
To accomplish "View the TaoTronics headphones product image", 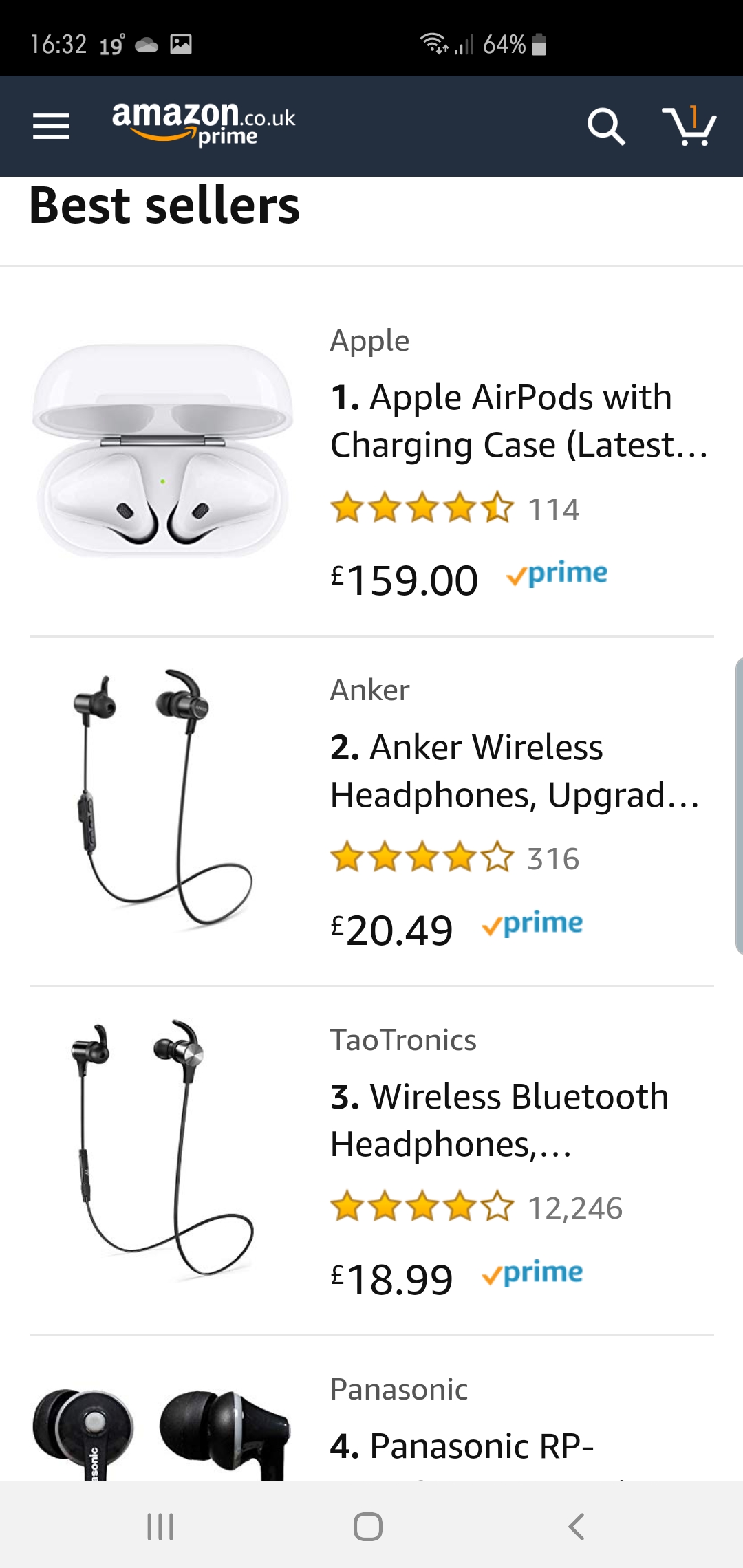I will pos(163,1148).
